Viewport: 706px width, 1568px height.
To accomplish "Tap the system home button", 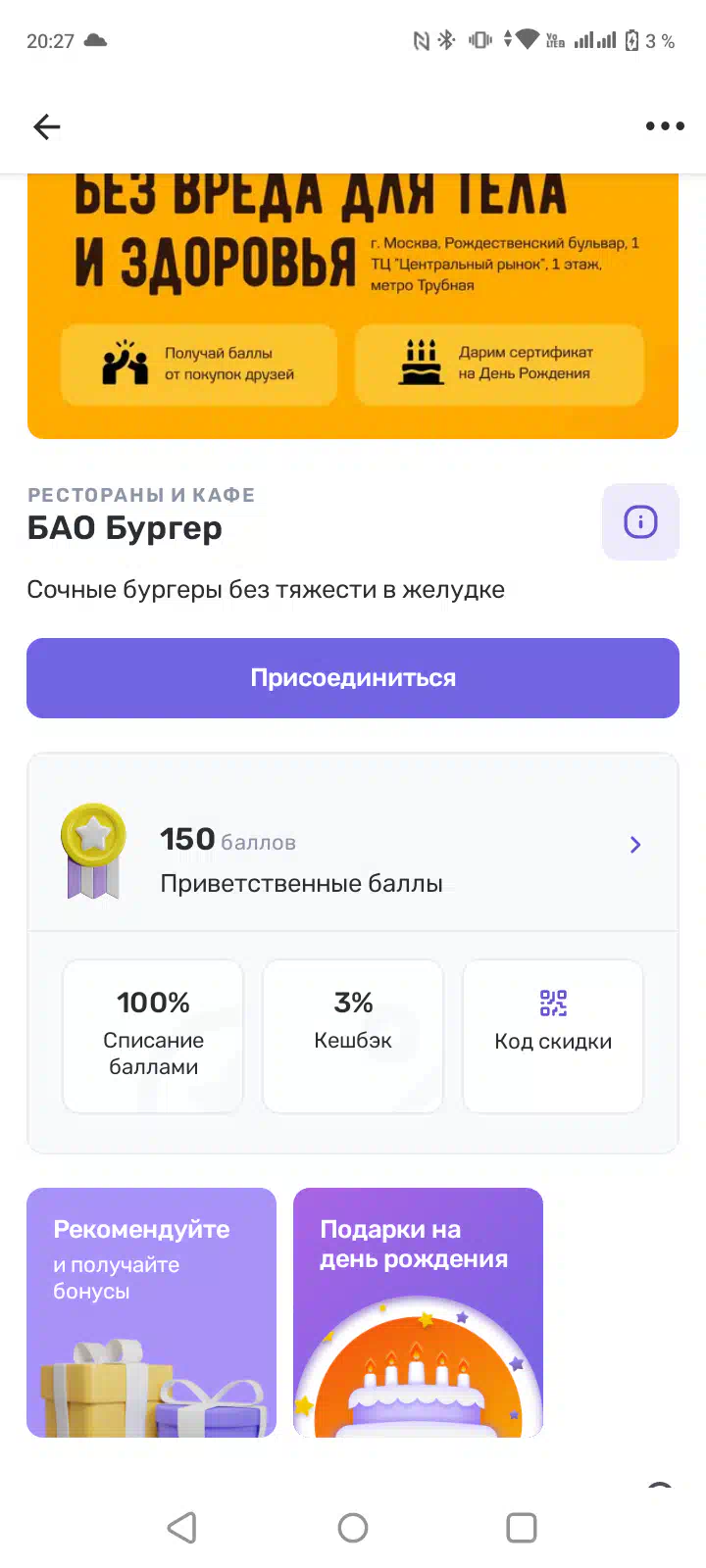I will (x=353, y=1527).
